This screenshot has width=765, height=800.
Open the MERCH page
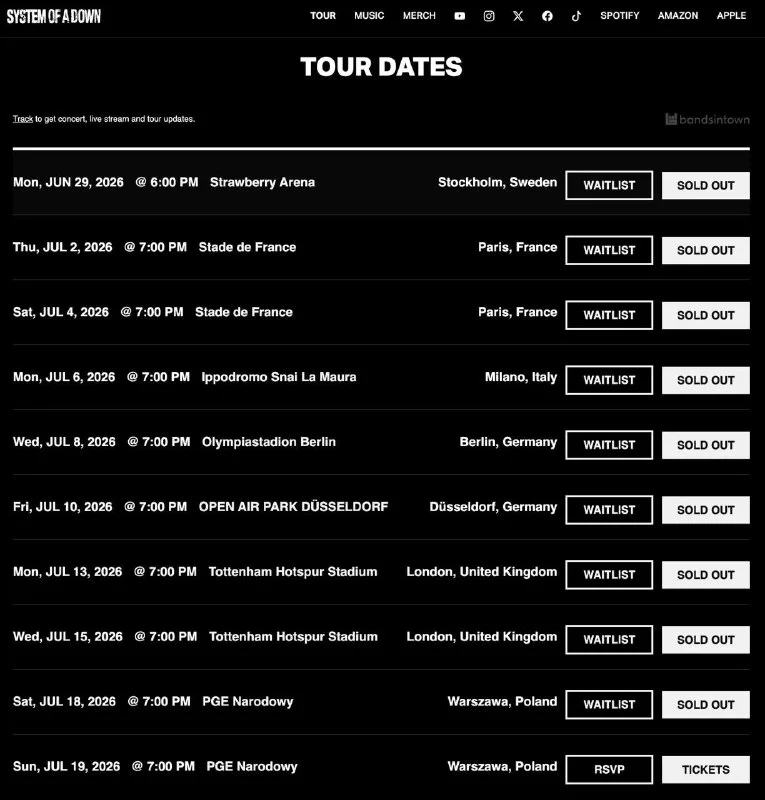click(x=419, y=16)
